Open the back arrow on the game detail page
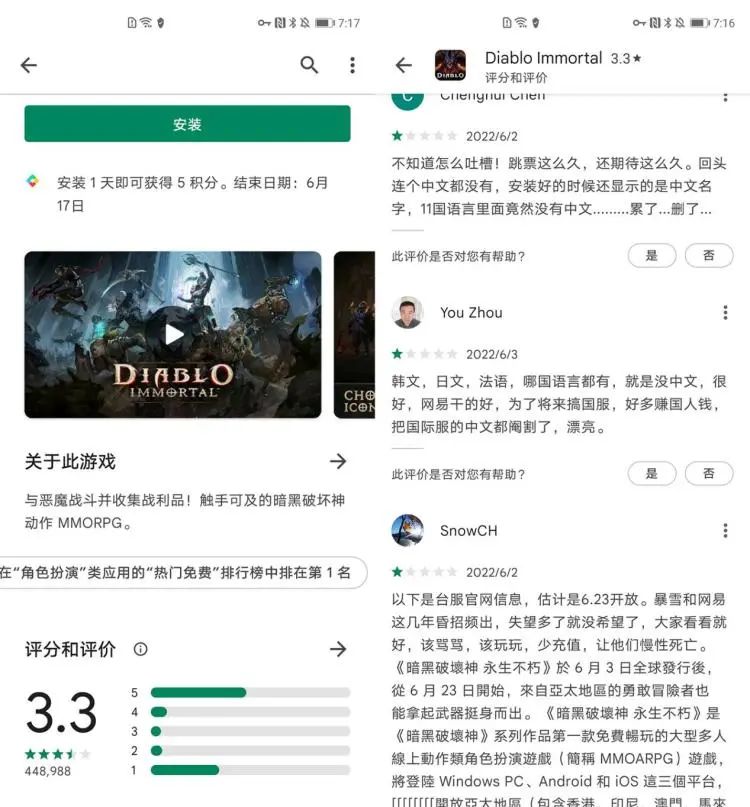Viewport: 750px width, 807px height. coord(28,64)
